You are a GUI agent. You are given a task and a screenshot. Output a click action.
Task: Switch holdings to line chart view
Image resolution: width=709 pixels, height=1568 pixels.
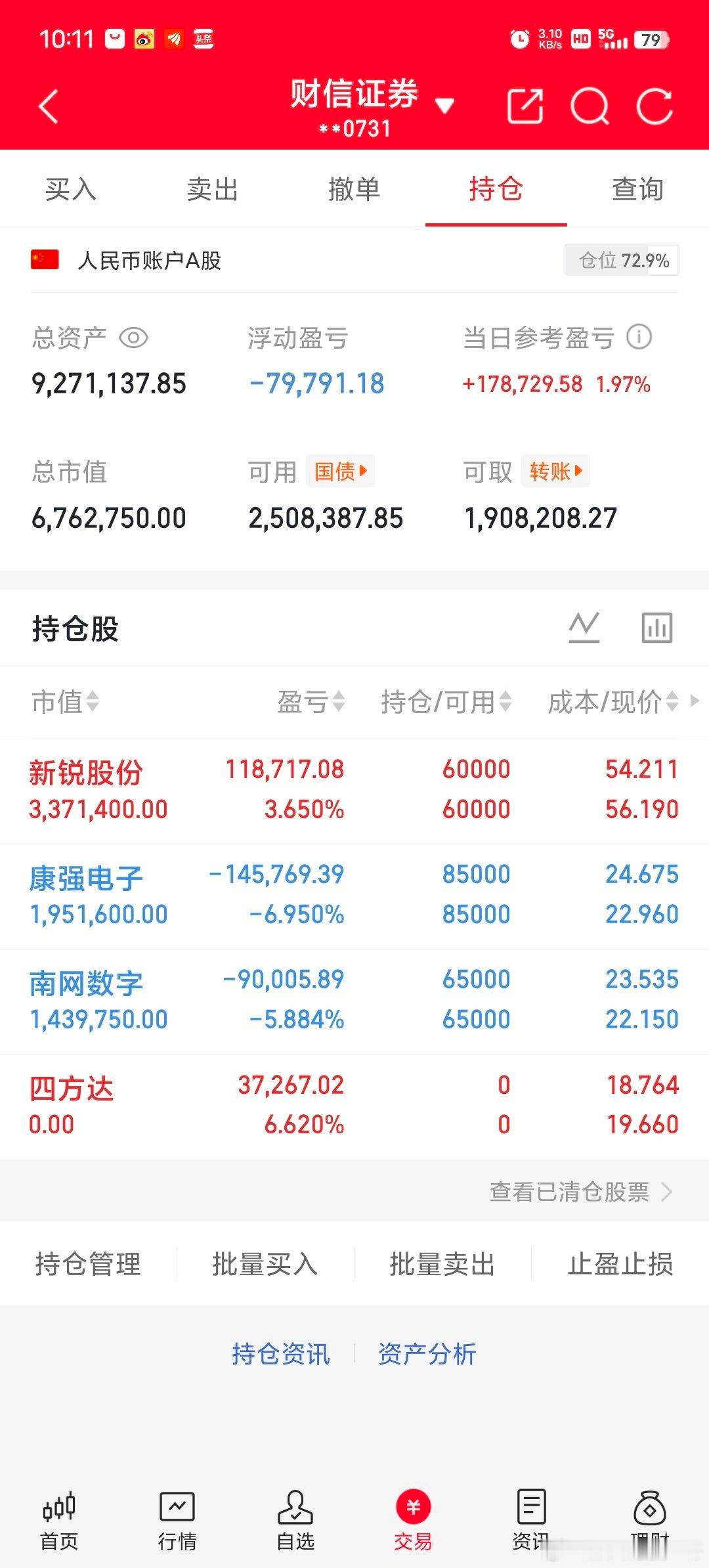point(584,626)
